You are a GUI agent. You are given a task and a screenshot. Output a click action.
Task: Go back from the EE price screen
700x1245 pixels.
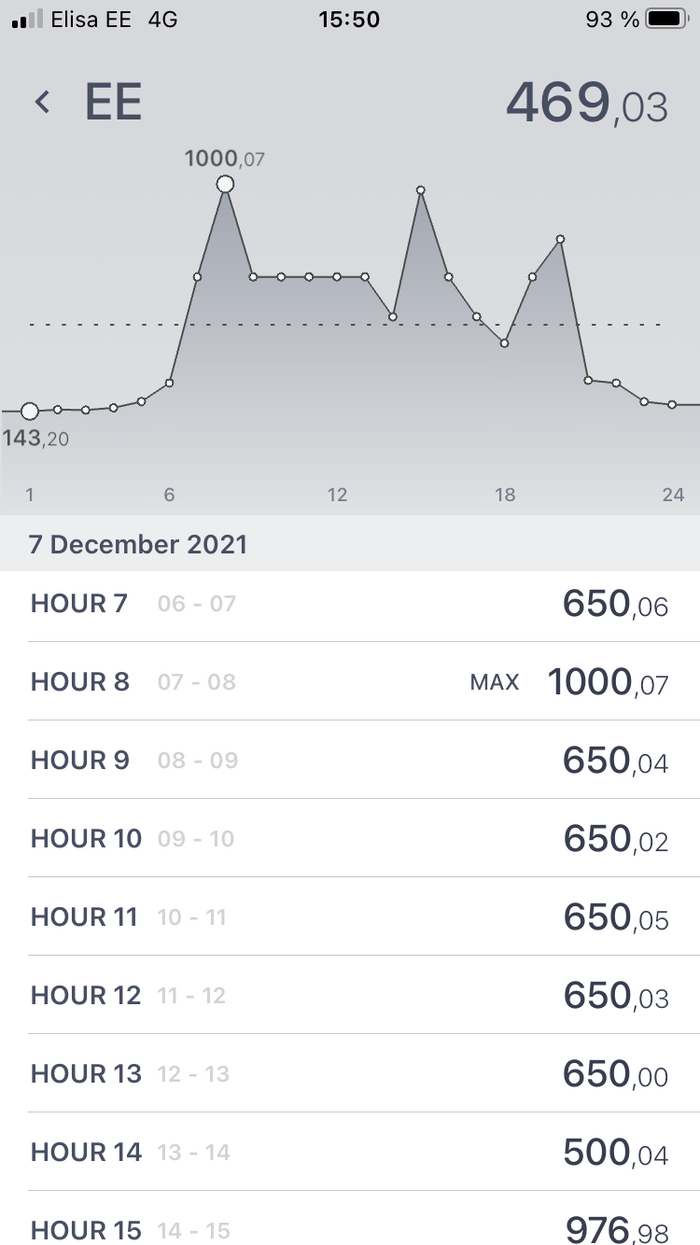42,102
